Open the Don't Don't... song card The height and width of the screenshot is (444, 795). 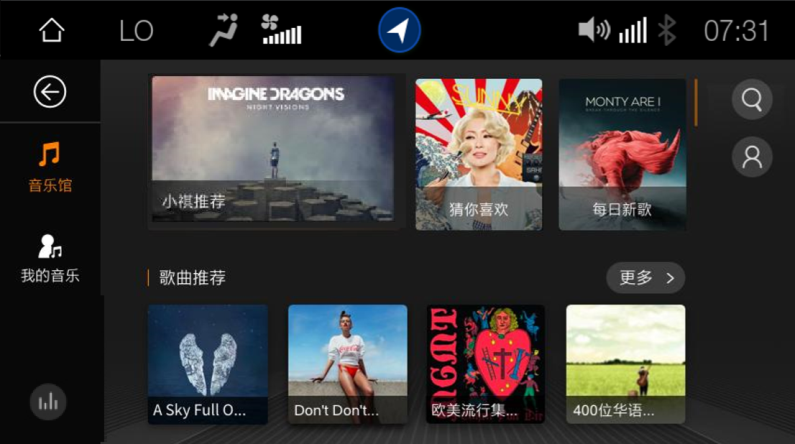tap(348, 364)
